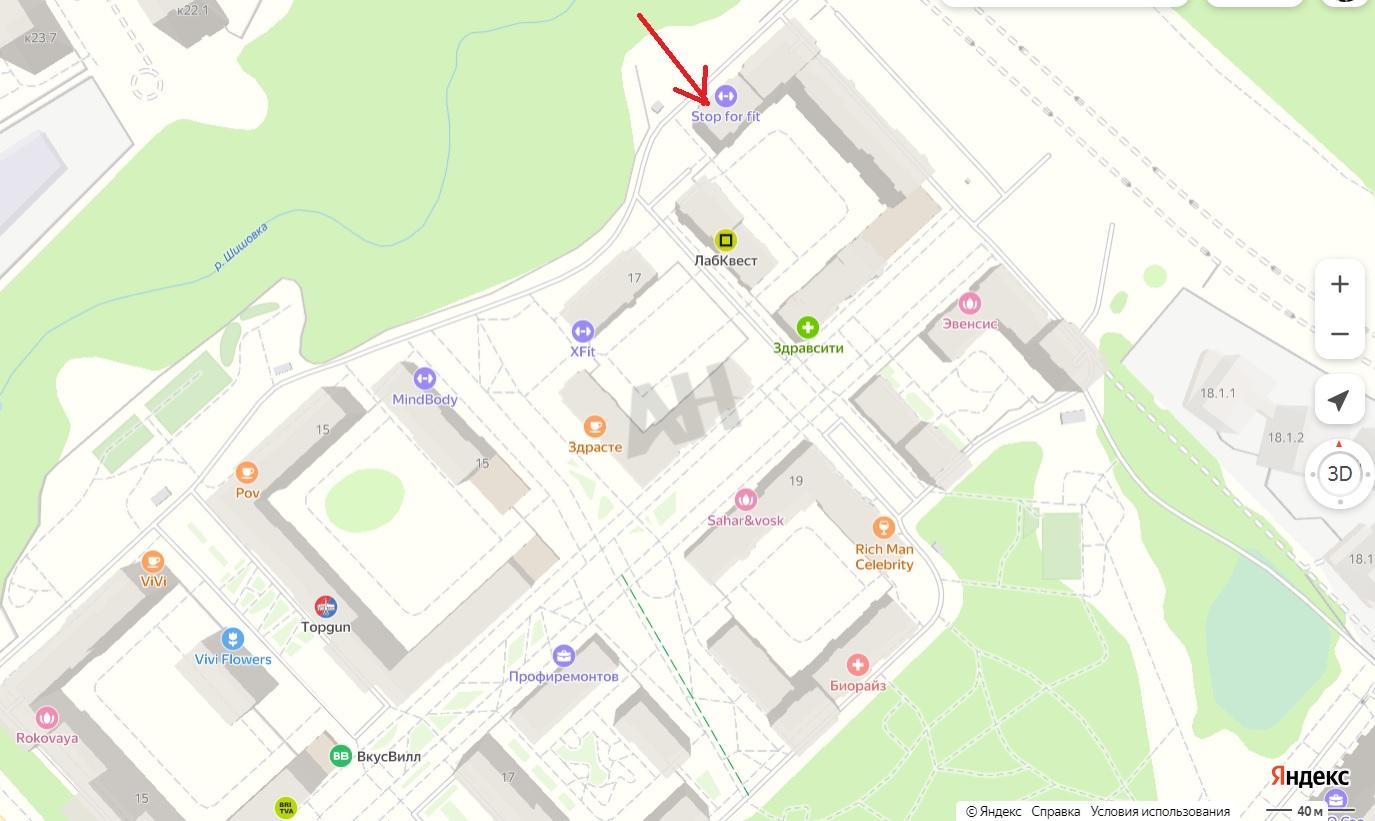Open the Здрасте cafe marker
Screen dimensions: 1375x821
pos(594,427)
